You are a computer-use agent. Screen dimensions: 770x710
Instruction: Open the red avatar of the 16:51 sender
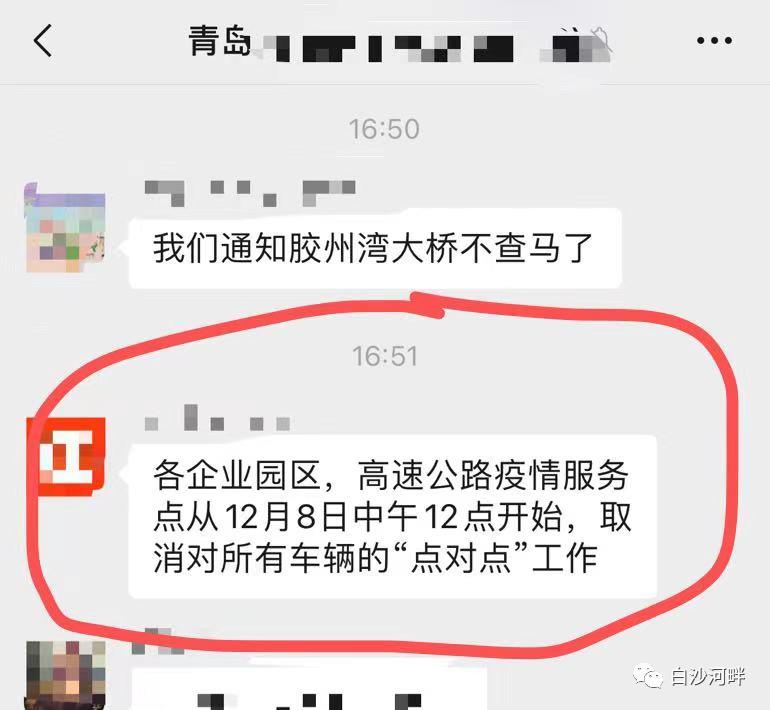pyautogui.click(x=65, y=457)
